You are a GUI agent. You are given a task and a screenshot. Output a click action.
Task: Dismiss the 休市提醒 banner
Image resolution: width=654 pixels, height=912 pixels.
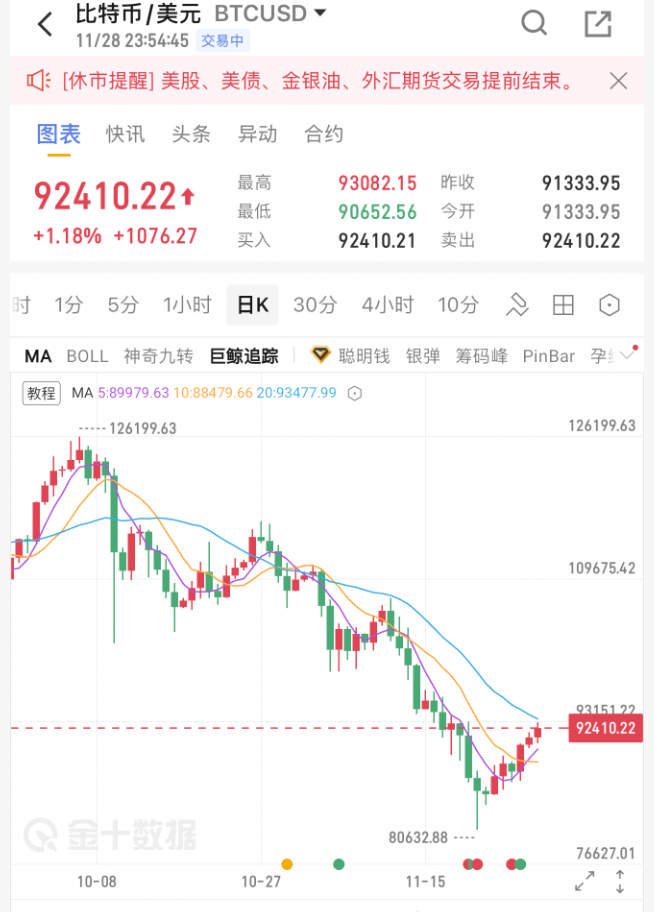click(x=619, y=81)
